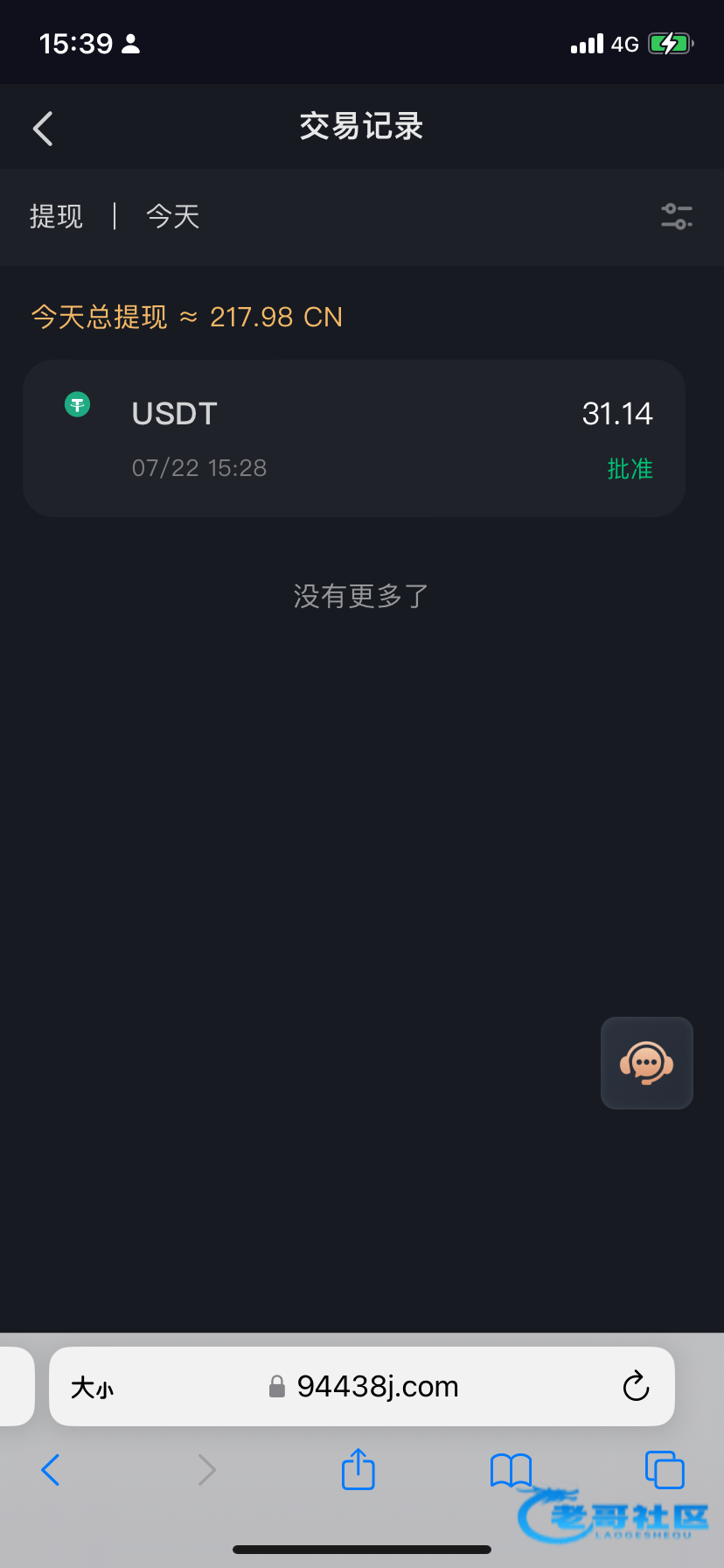
Task: Open Safari bookmarks
Action: pos(511,1470)
